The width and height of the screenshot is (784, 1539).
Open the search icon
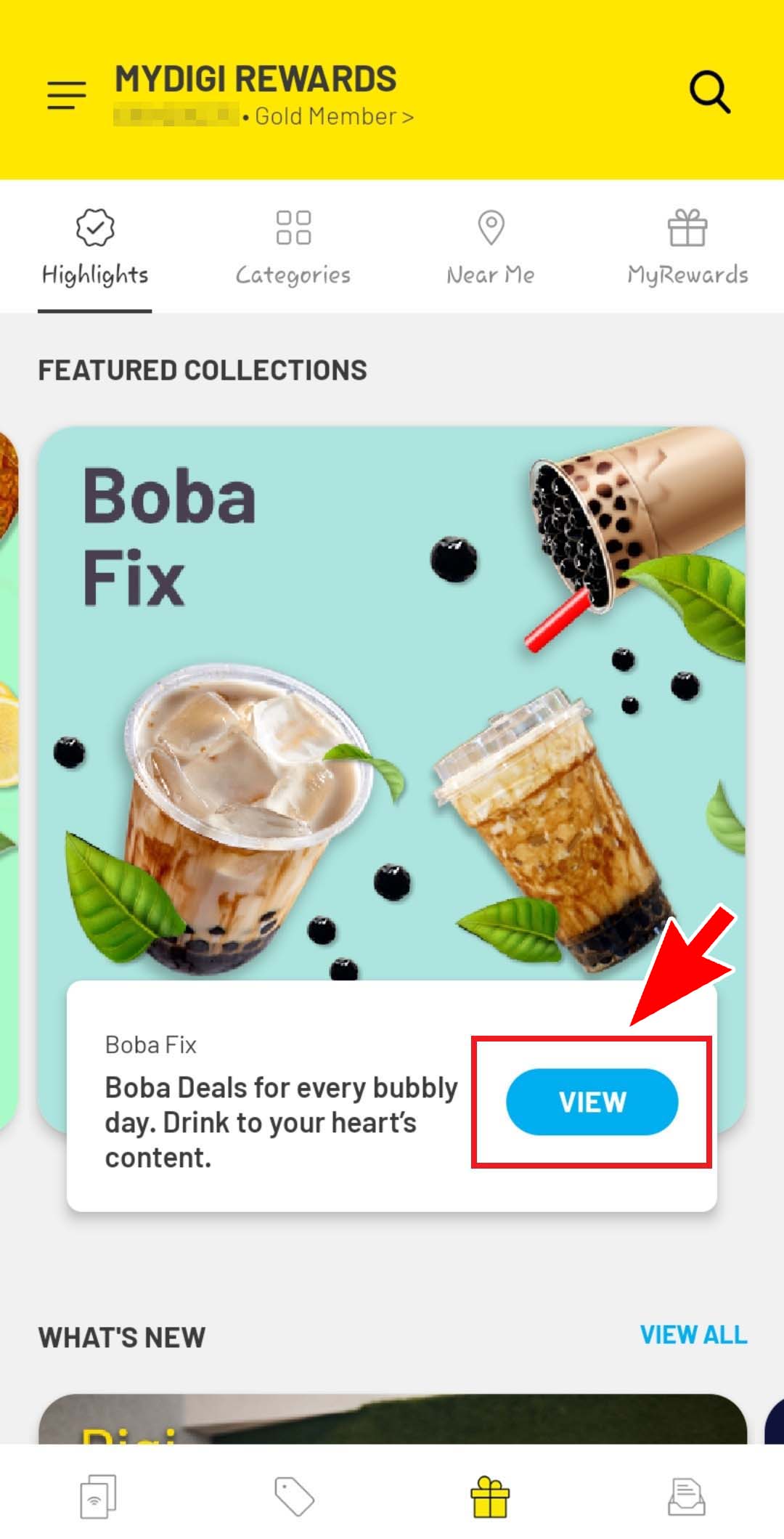(x=709, y=92)
